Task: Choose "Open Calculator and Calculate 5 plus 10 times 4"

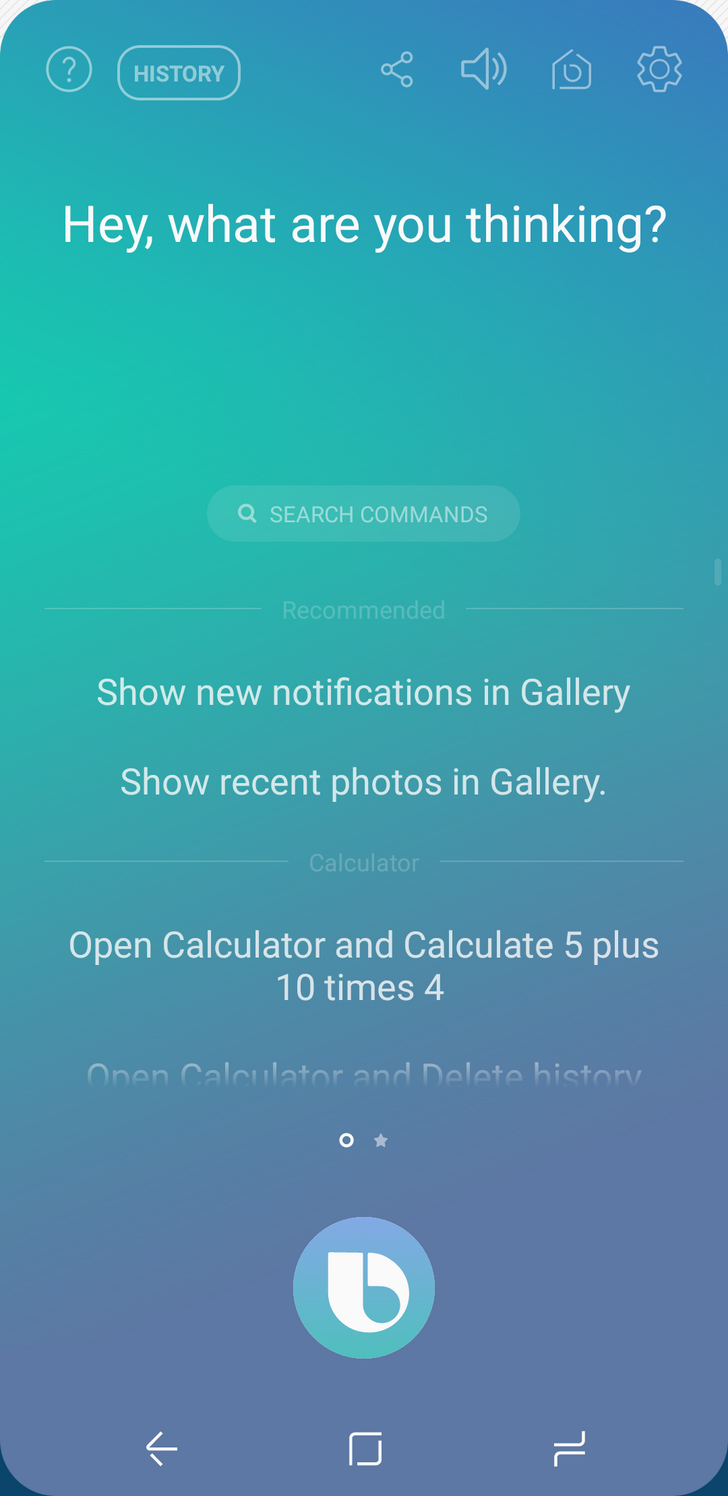Action: coord(363,966)
